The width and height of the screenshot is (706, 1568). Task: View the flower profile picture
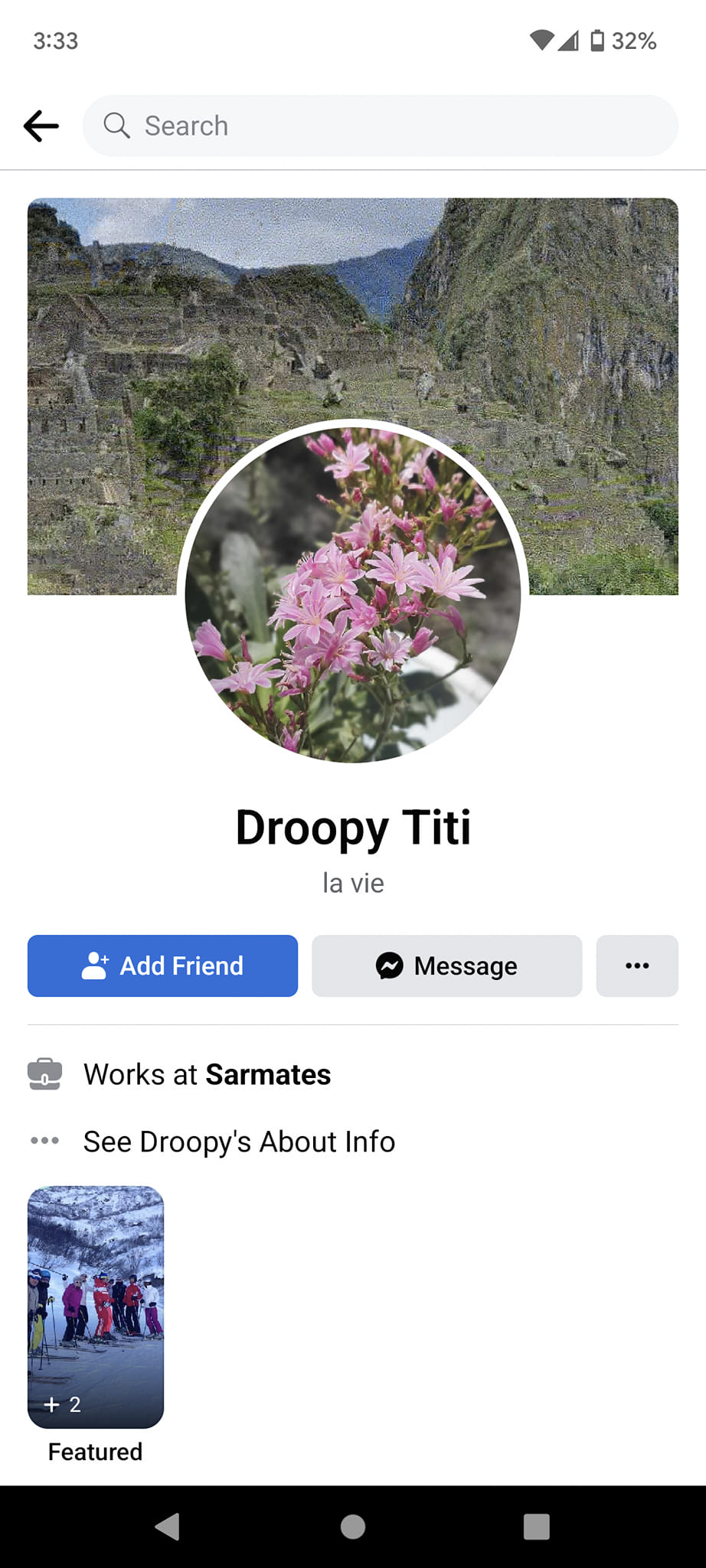(x=353, y=593)
